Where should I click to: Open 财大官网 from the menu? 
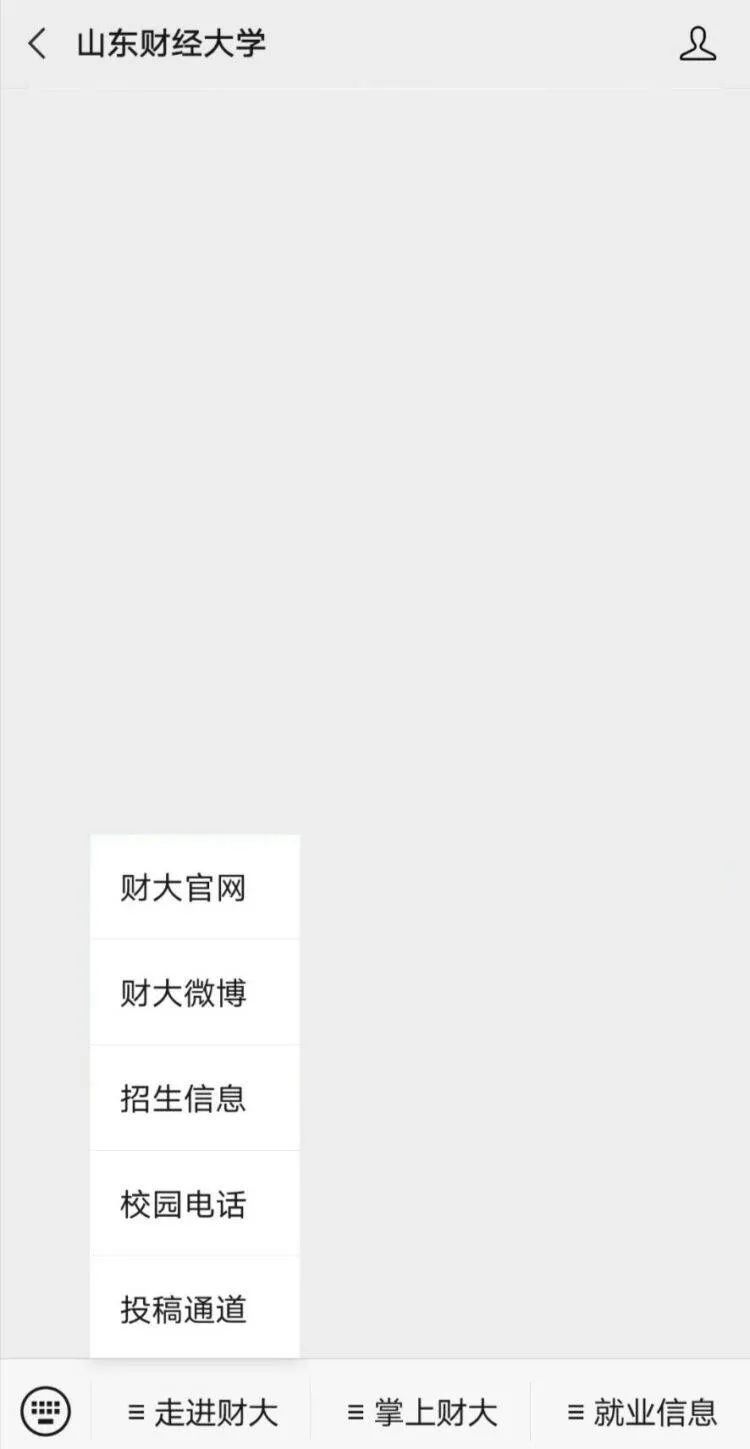195,887
